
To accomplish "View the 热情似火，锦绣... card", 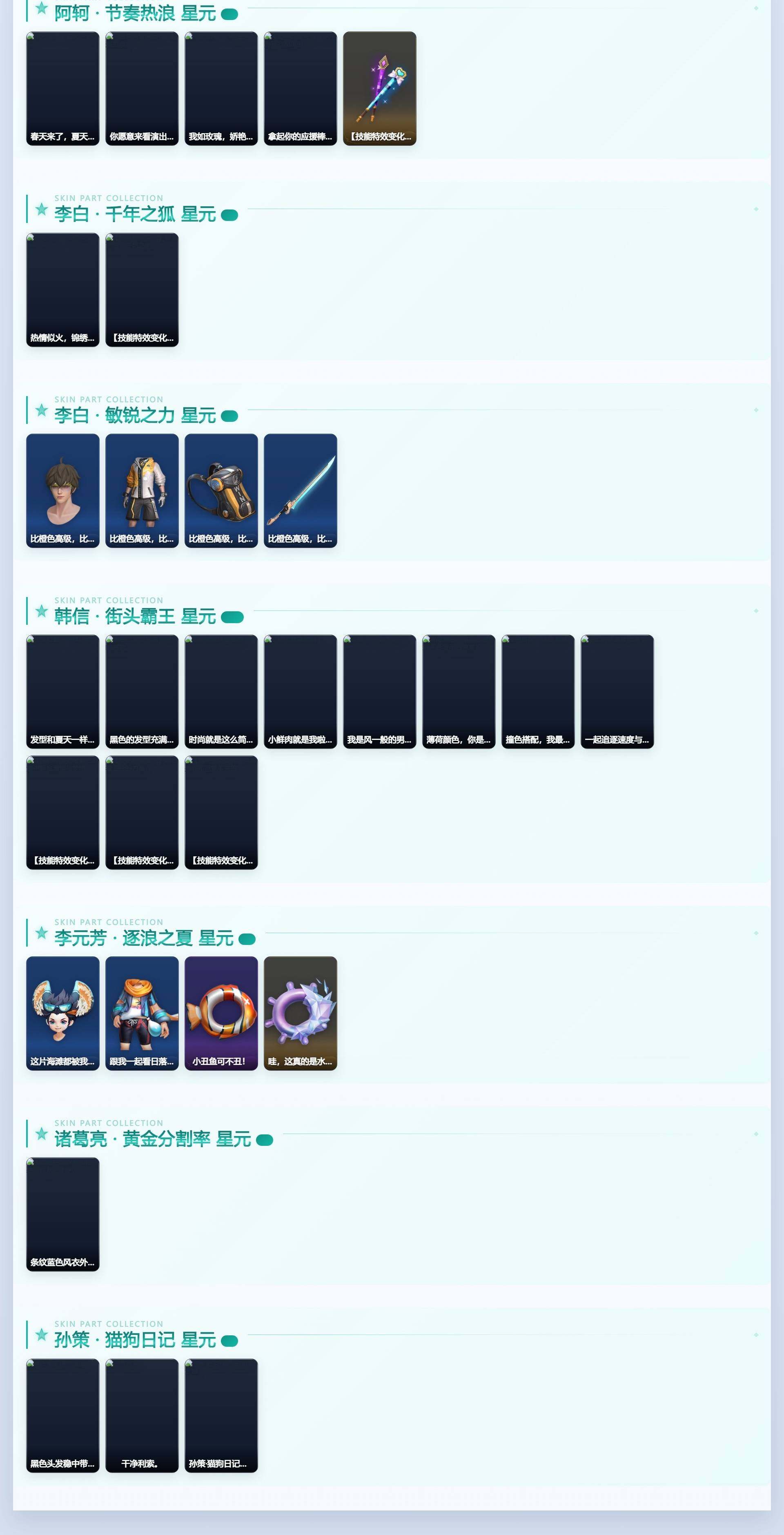I will pyautogui.click(x=62, y=290).
